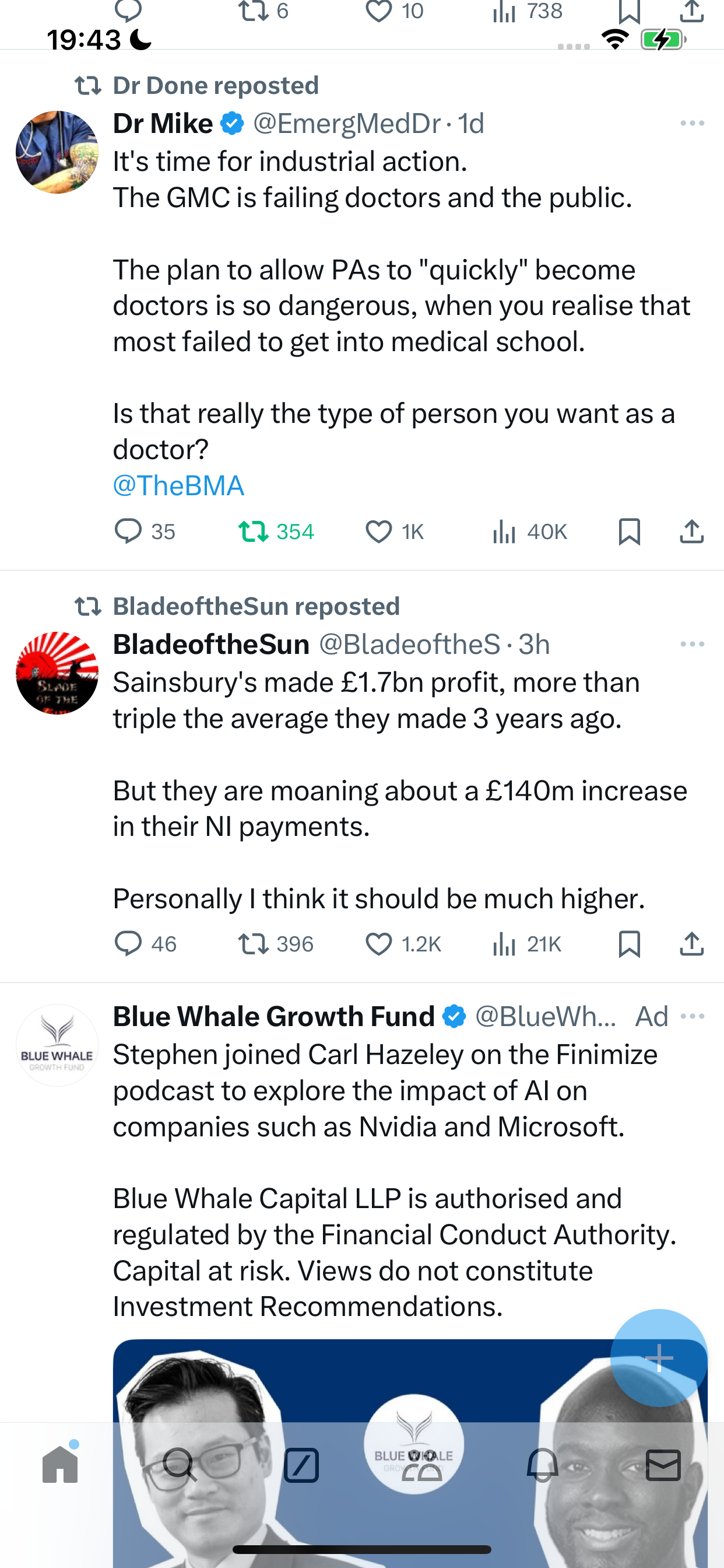724x1568 pixels.
Task: Share the Sainsbury's profit post
Action: tap(692, 944)
